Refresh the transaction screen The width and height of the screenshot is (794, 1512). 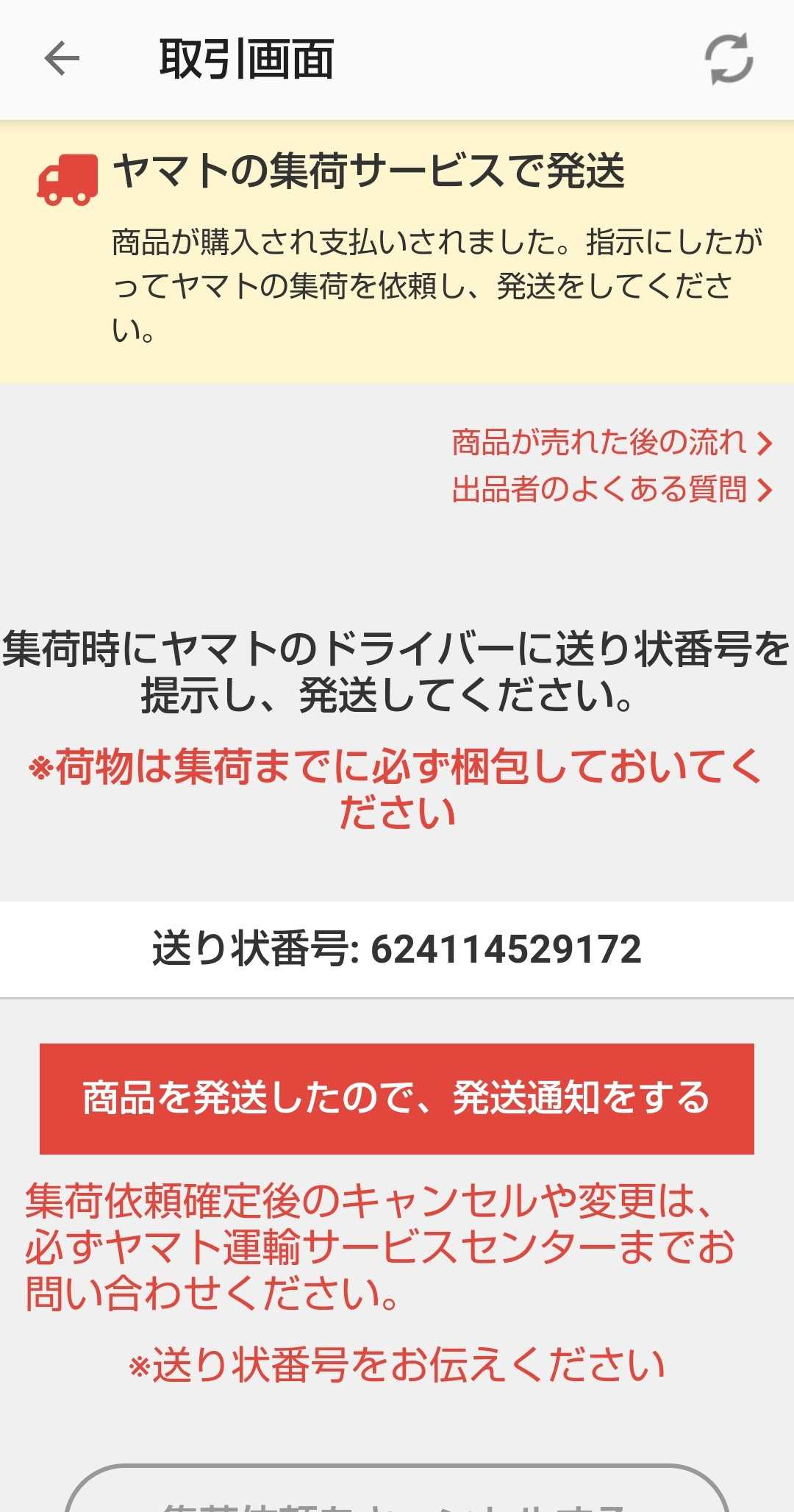(x=729, y=59)
